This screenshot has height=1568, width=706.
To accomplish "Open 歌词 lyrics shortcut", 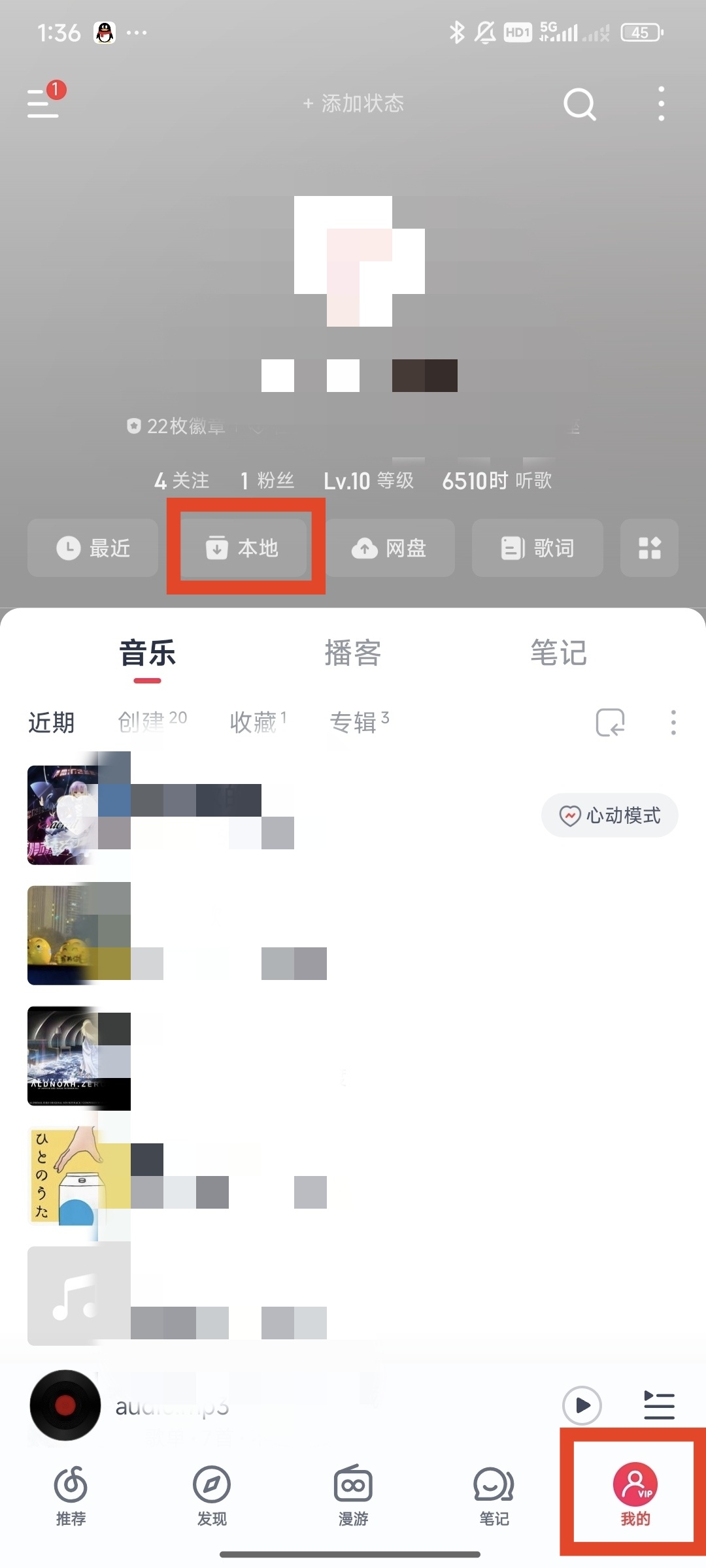I will click(537, 547).
